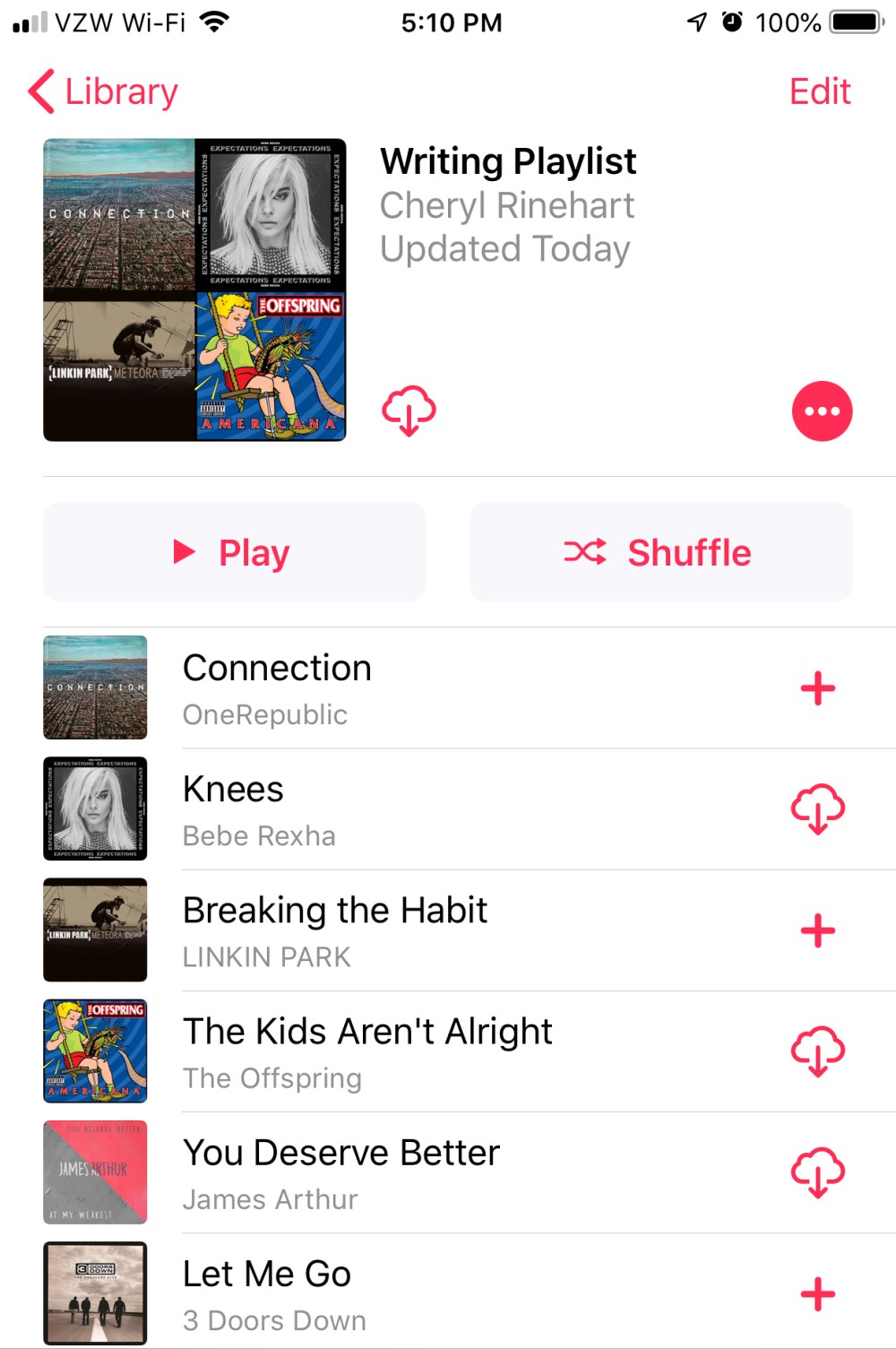This screenshot has height=1349, width=896.
Task: Download You Deserve Better
Action: (817, 1172)
